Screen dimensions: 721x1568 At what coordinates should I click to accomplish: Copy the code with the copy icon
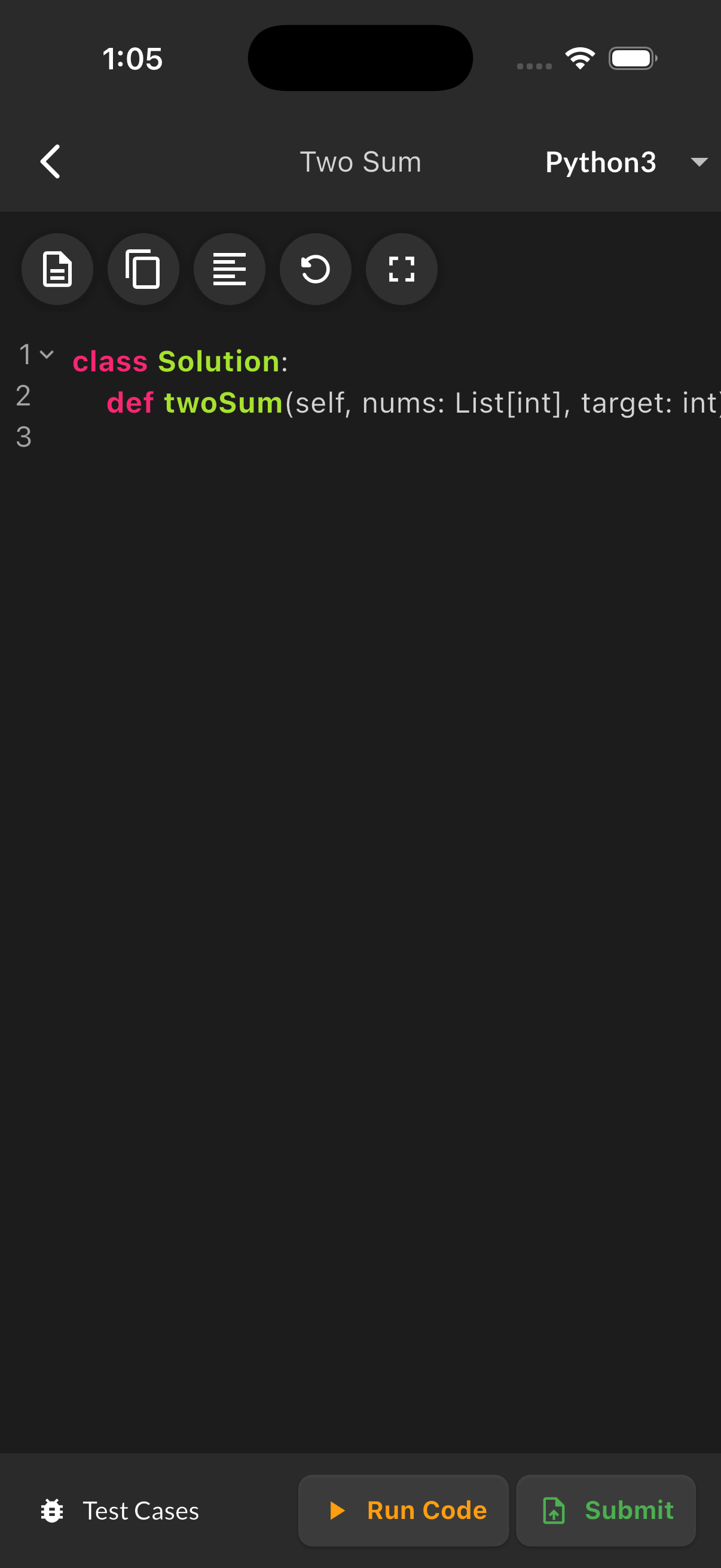(143, 269)
